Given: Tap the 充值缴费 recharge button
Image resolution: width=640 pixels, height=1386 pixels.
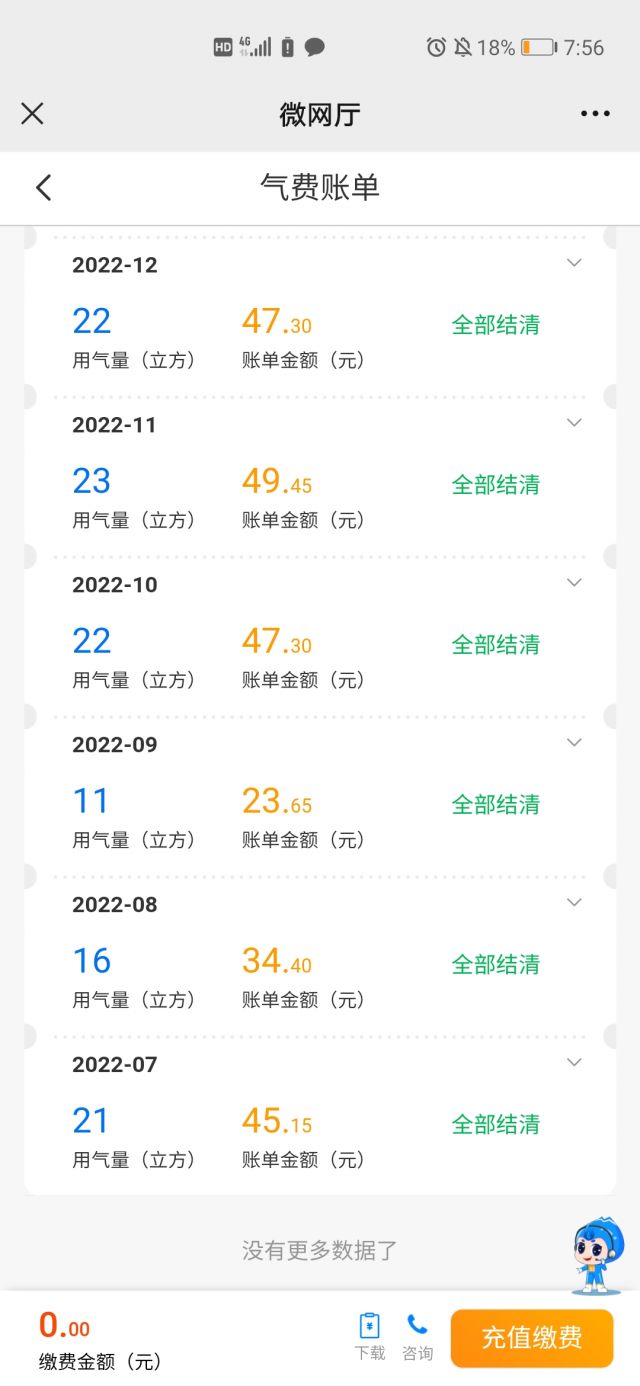Looking at the screenshot, I should [531, 1338].
